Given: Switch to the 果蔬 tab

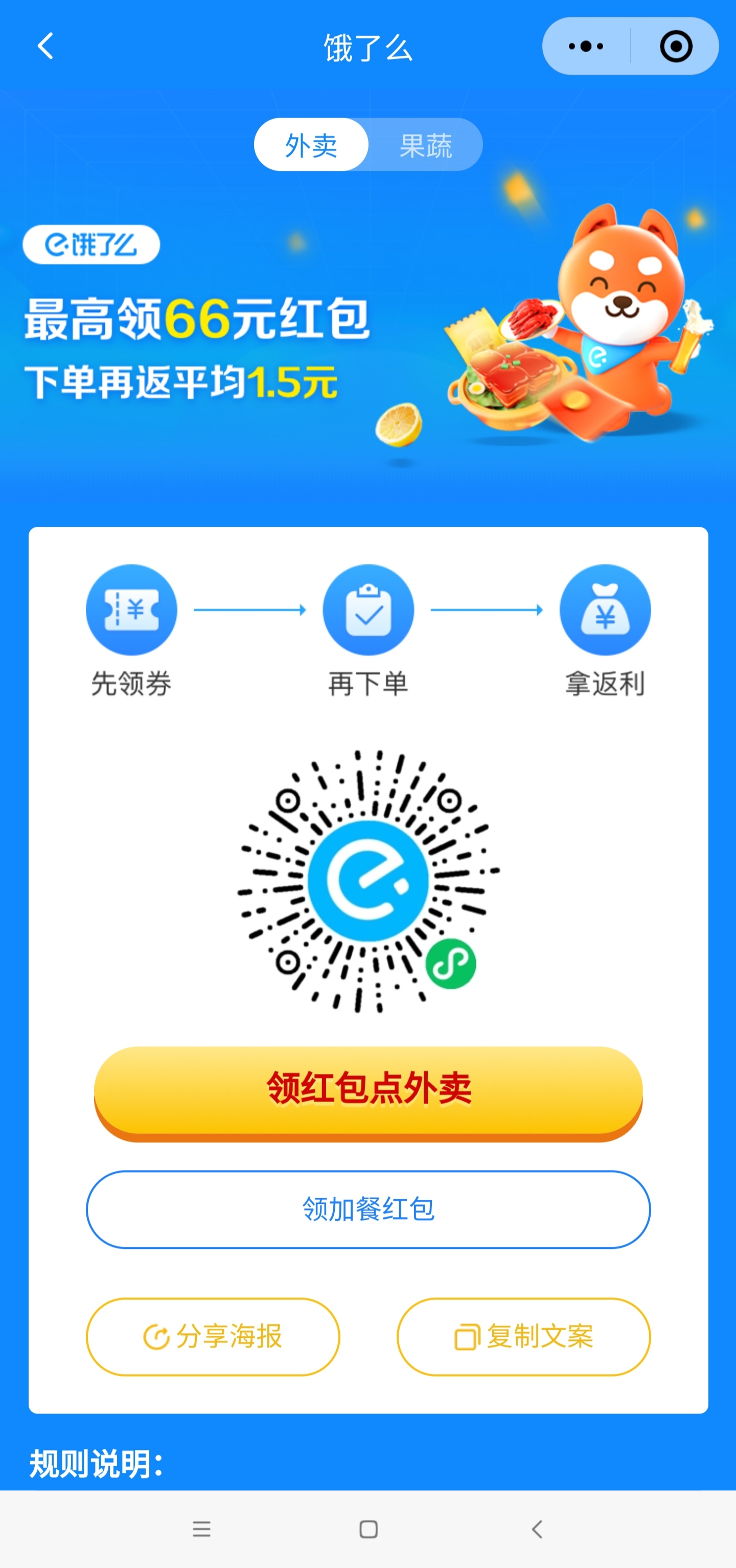Looking at the screenshot, I should pyautogui.click(x=425, y=145).
